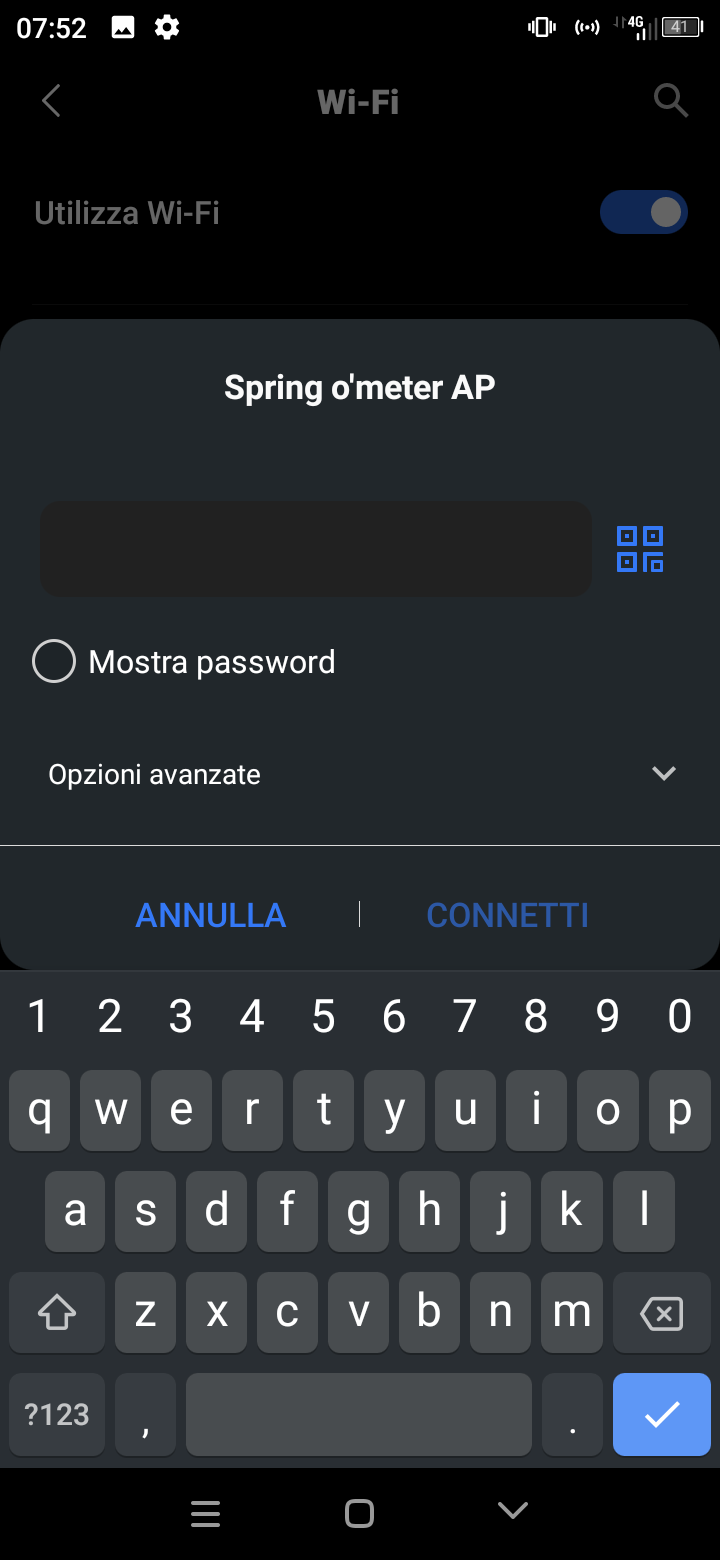Toggle the Utilizza Wi-Fi switch
Screen dimensions: 720x1560
pos(643,212)
